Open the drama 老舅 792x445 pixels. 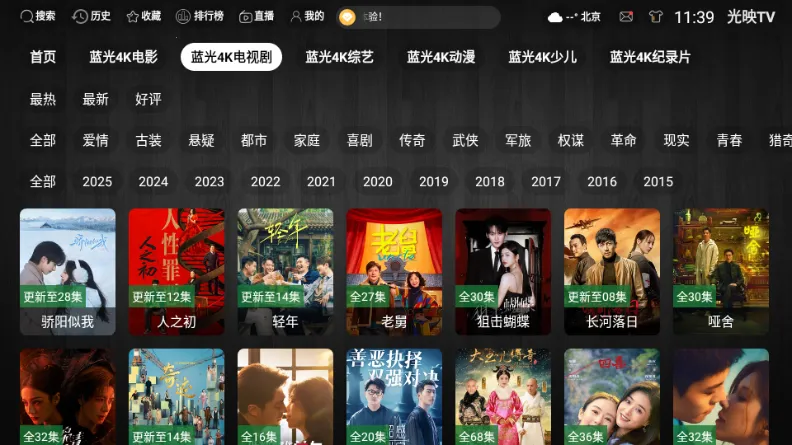click(x=394, y=270)
